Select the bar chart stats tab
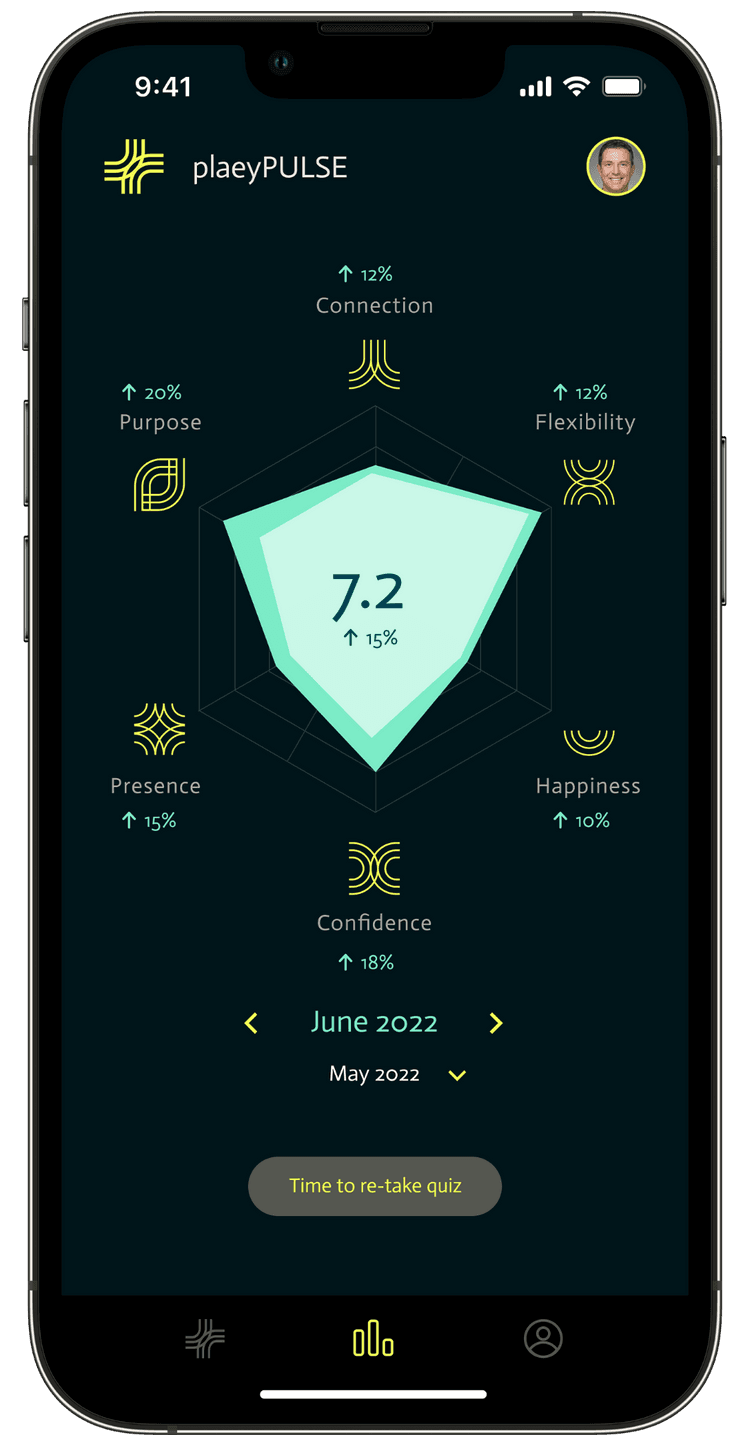This screenshot has height=1446, width=750. (x=373, y=1338)
